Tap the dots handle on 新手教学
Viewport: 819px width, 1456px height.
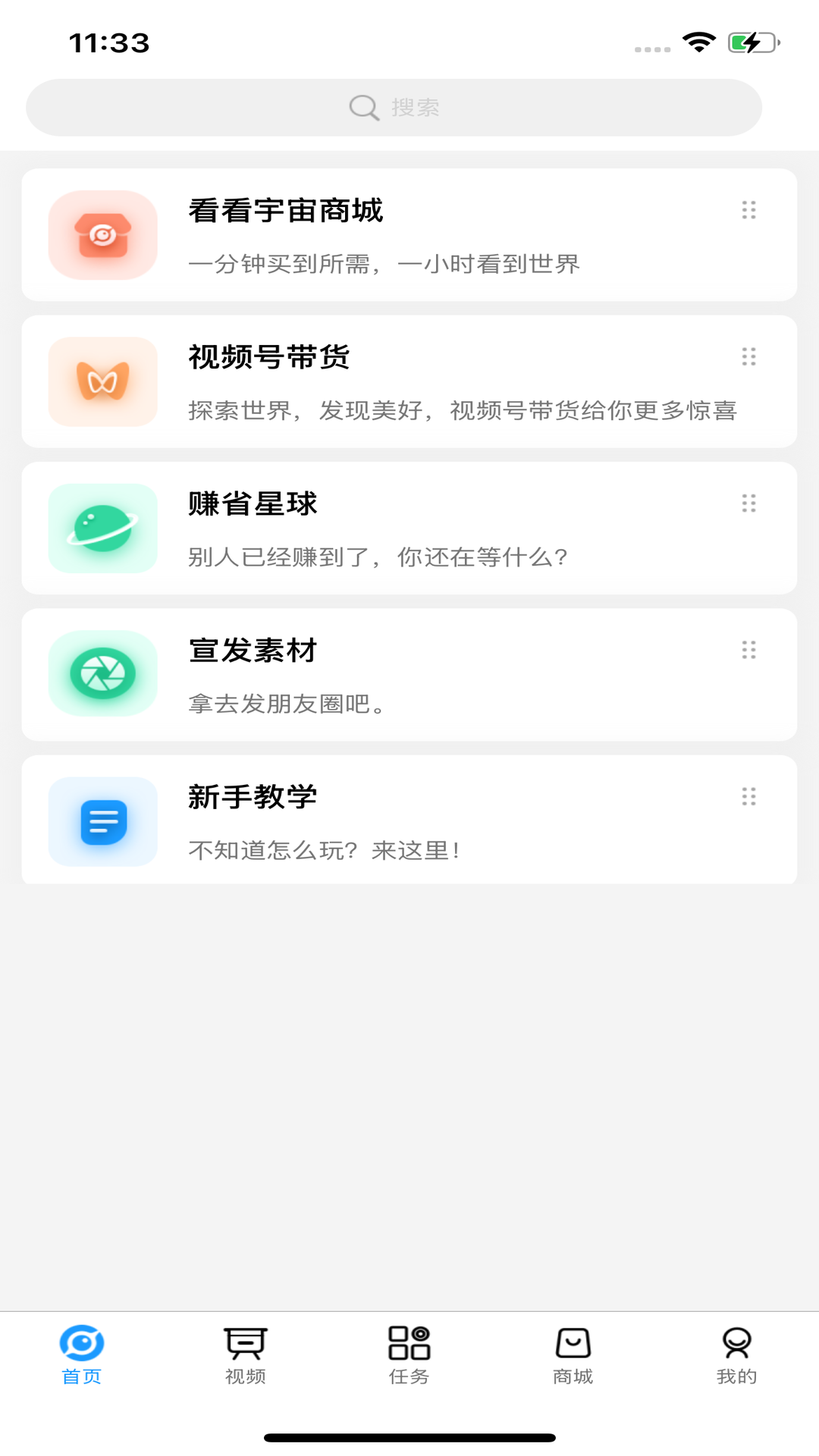click(748, 796)
